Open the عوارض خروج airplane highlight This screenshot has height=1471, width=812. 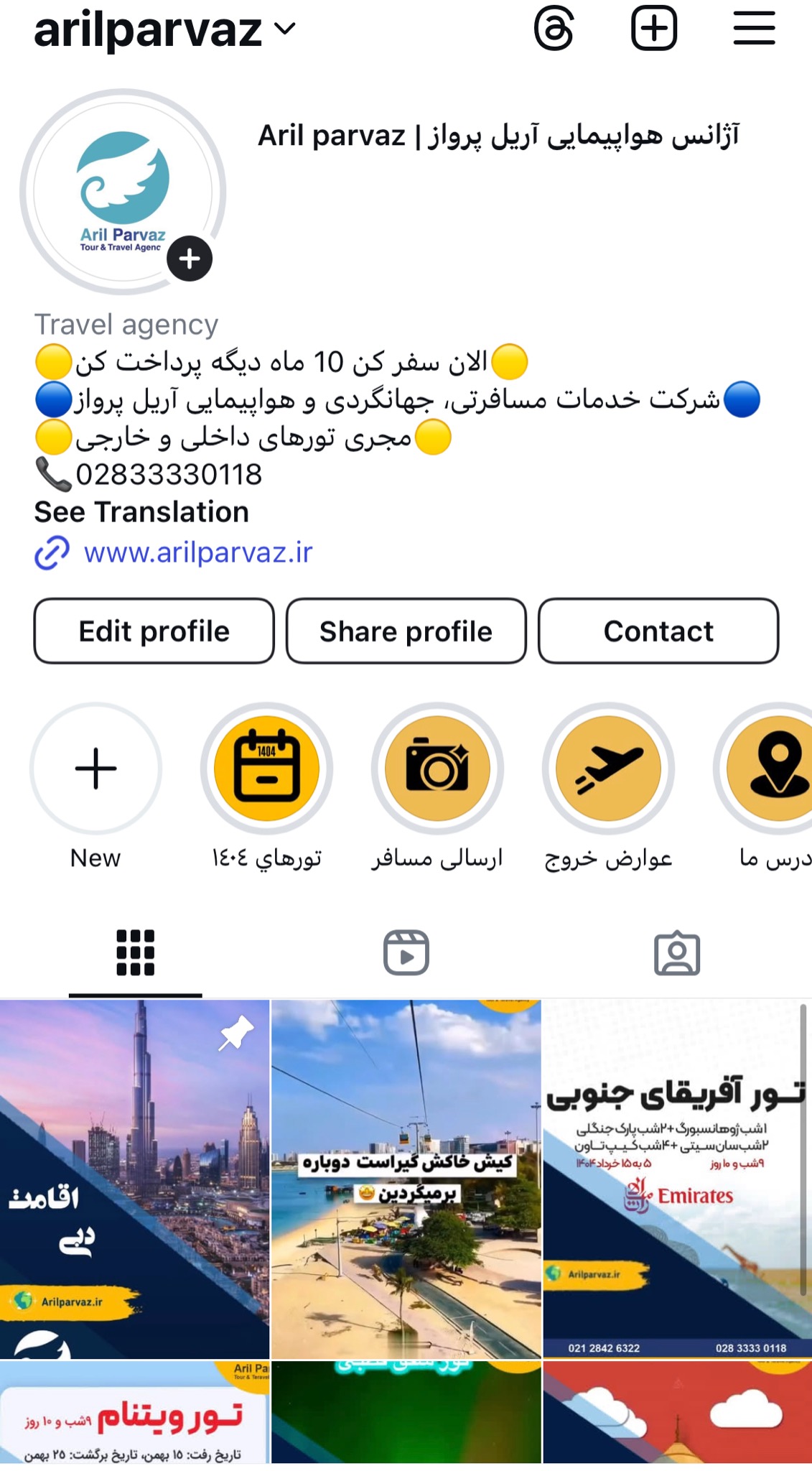tap(608, 769)
